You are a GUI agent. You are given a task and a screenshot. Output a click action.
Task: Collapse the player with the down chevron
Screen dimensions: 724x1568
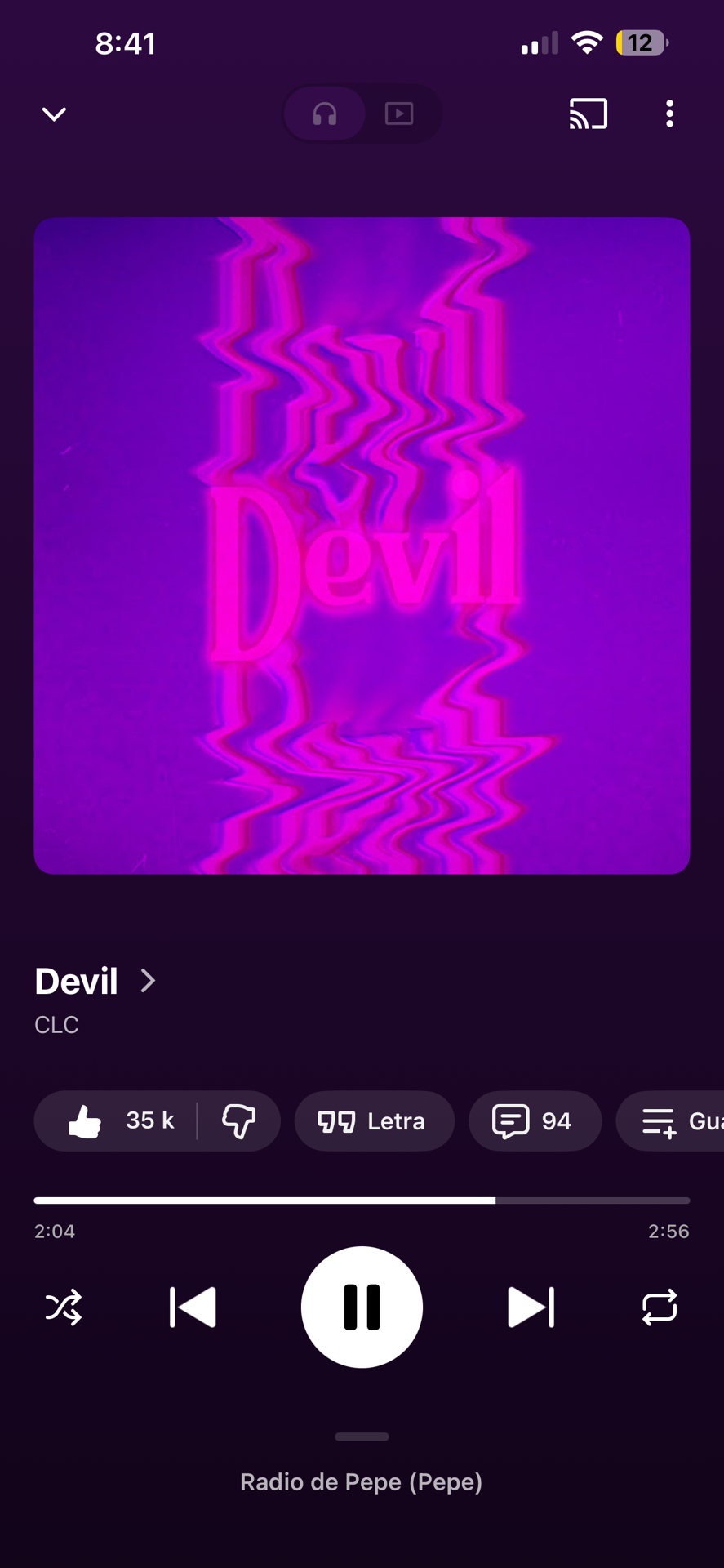click(x=54, y=114)
